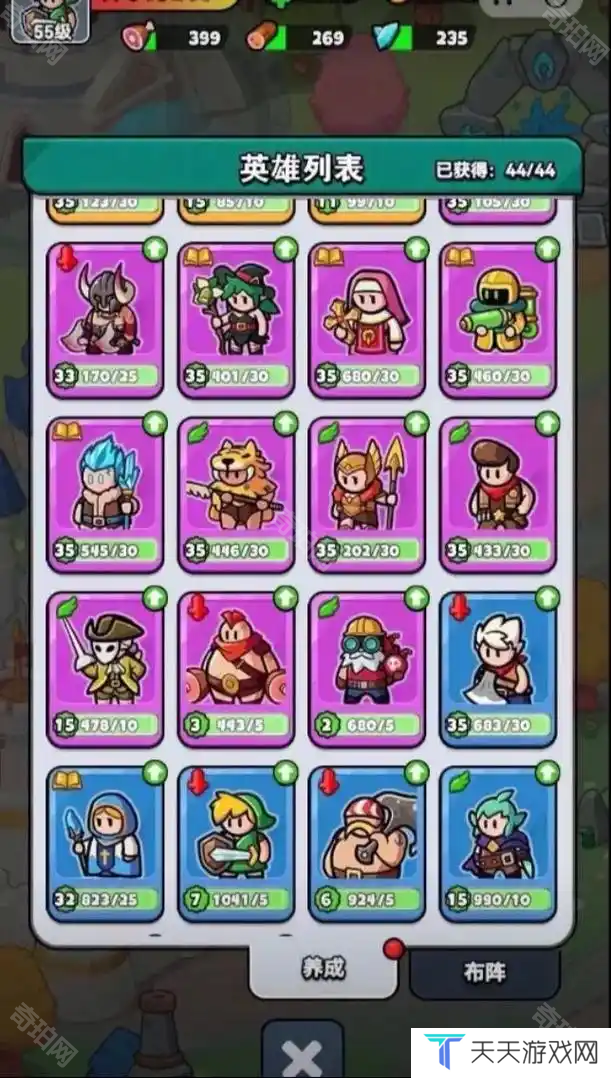Open the goggled dwarf engineer 680/5
Screen dimensions: 611x1078
click(x=366, y=667)
